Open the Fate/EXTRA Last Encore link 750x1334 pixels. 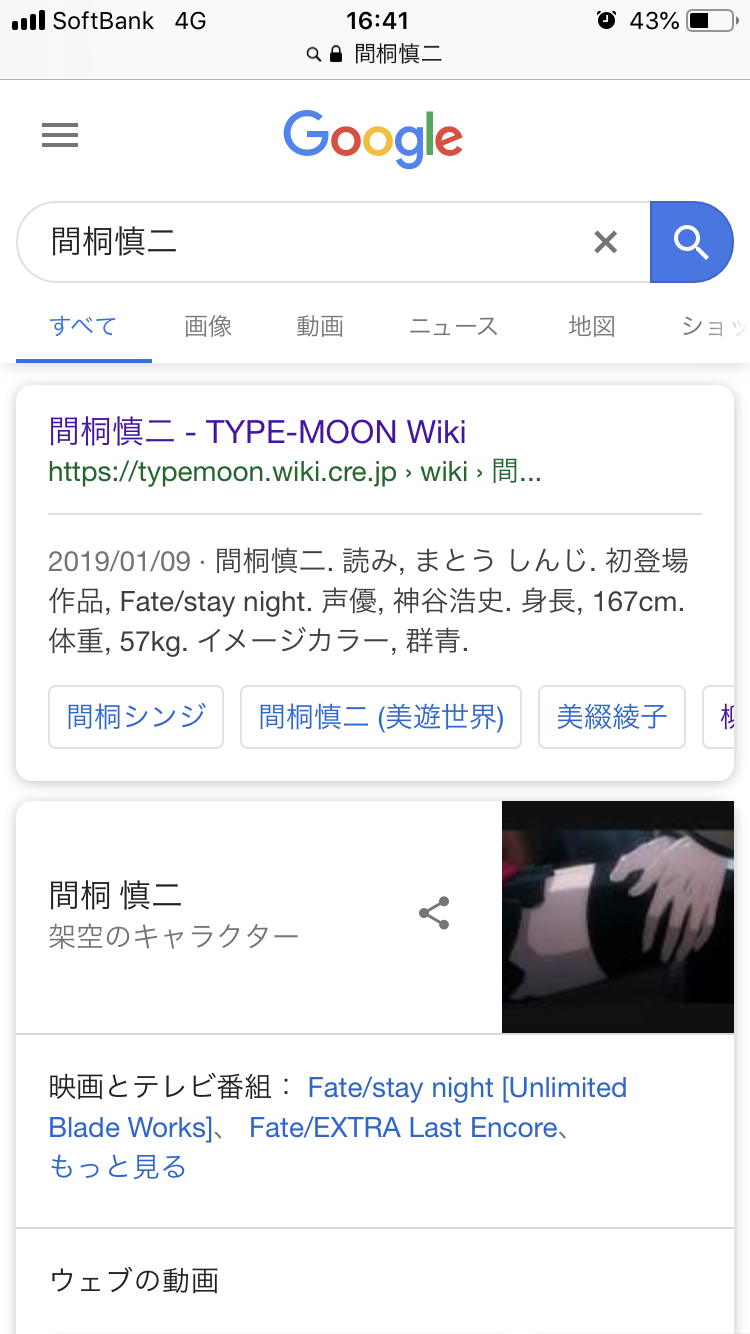[x=403, y=1128]
